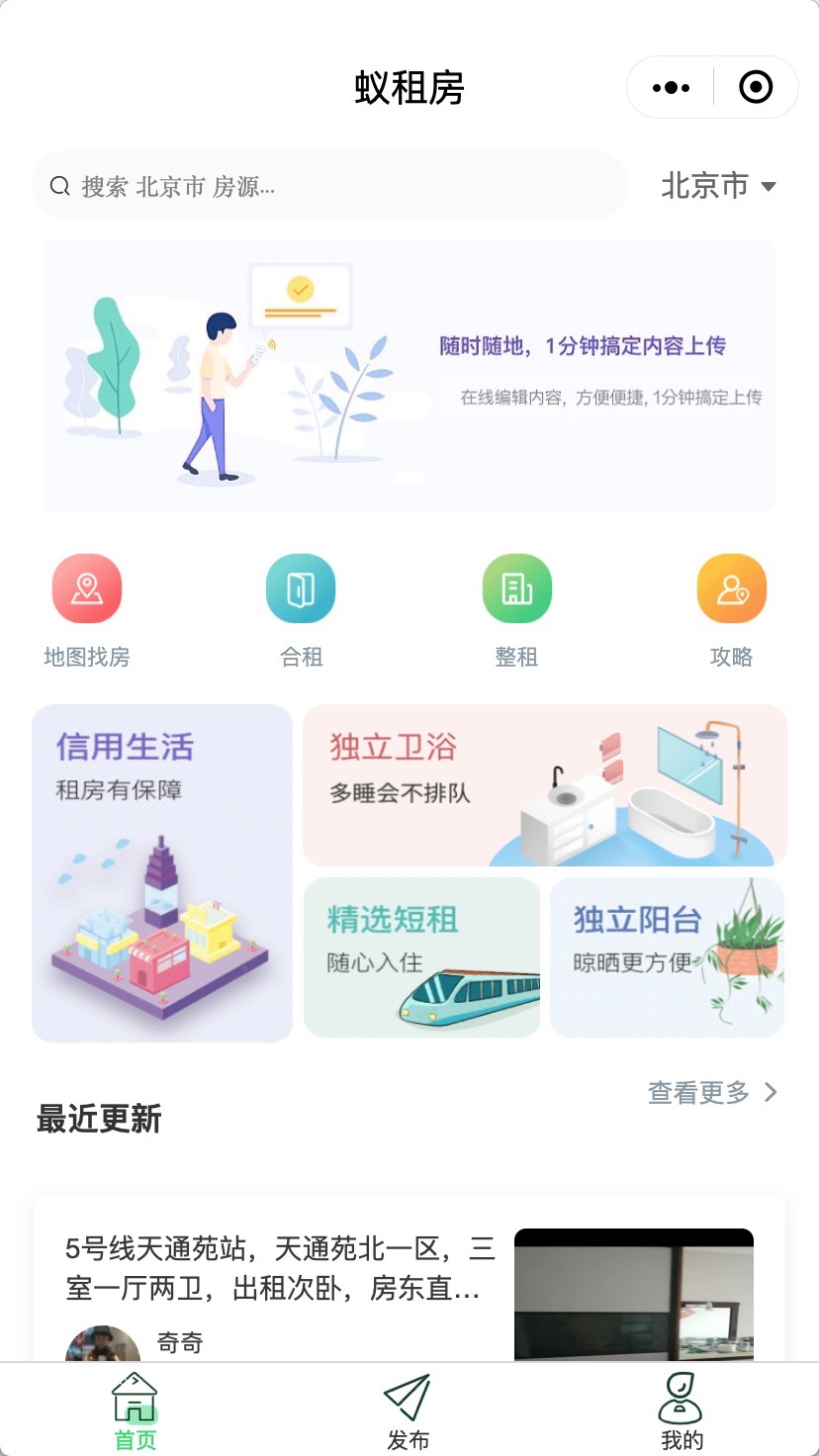Switch to the 我的 tab
The image size is (819, 1456).
coord(682,1411)
